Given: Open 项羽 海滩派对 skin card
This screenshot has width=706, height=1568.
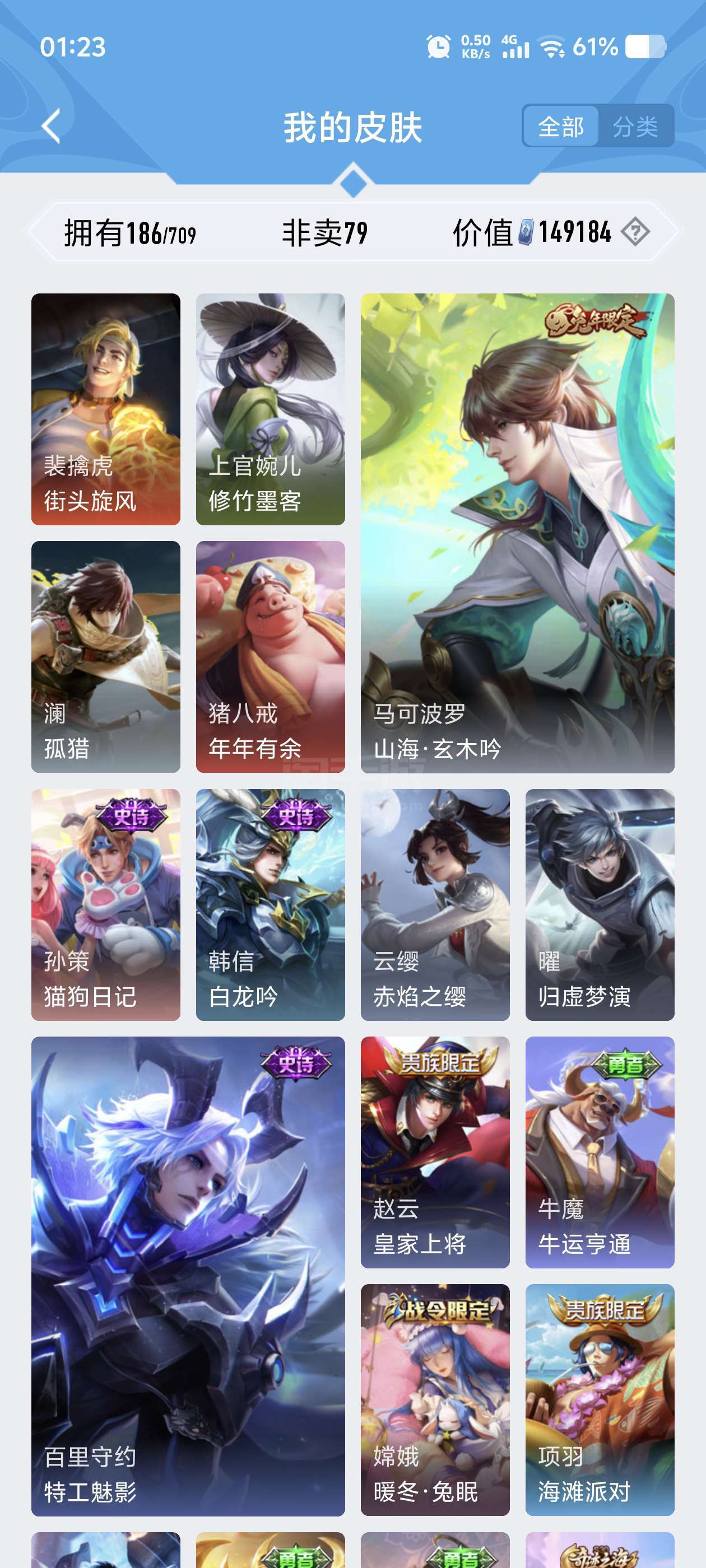Looking at the screenshot, I should point(600,1399).
